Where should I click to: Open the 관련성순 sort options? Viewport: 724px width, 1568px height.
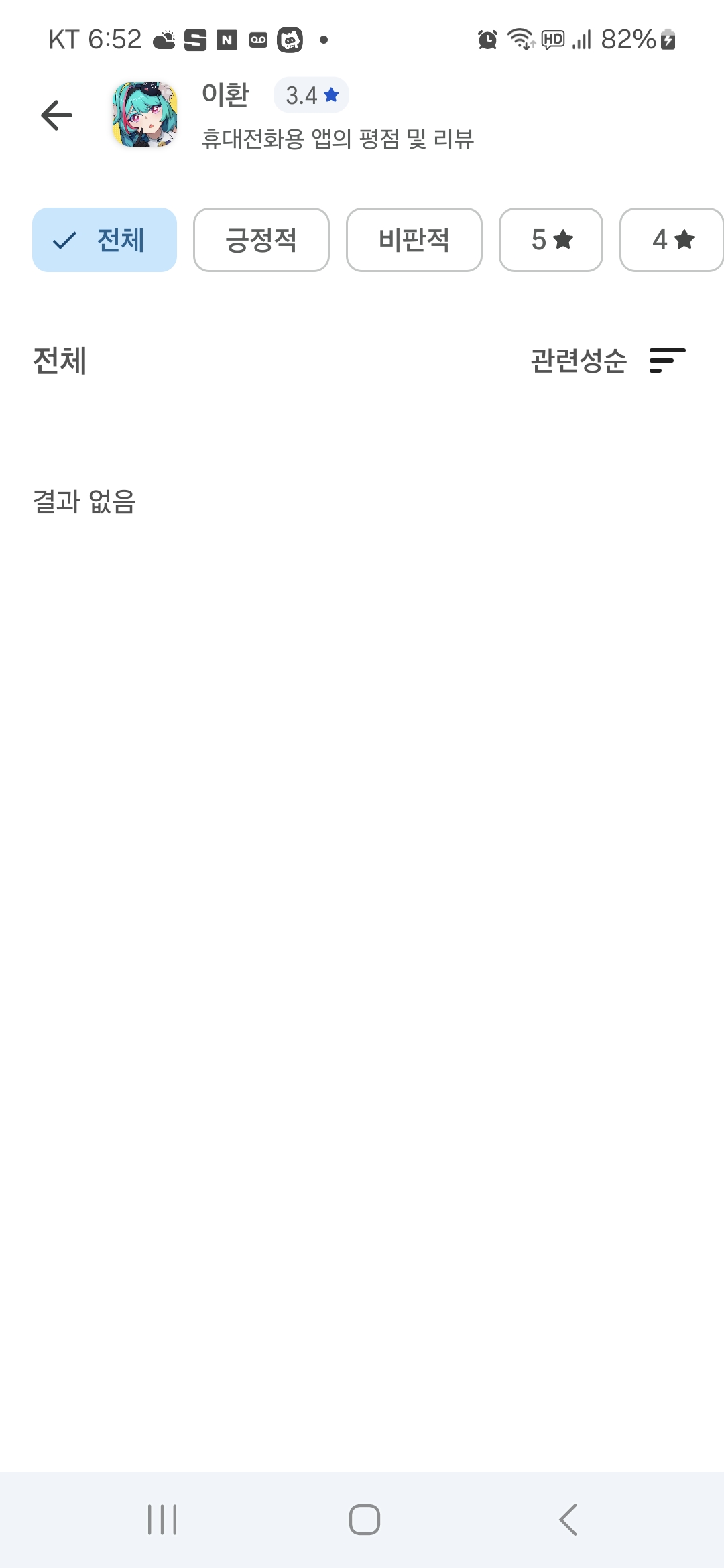[x=607, y=361]
